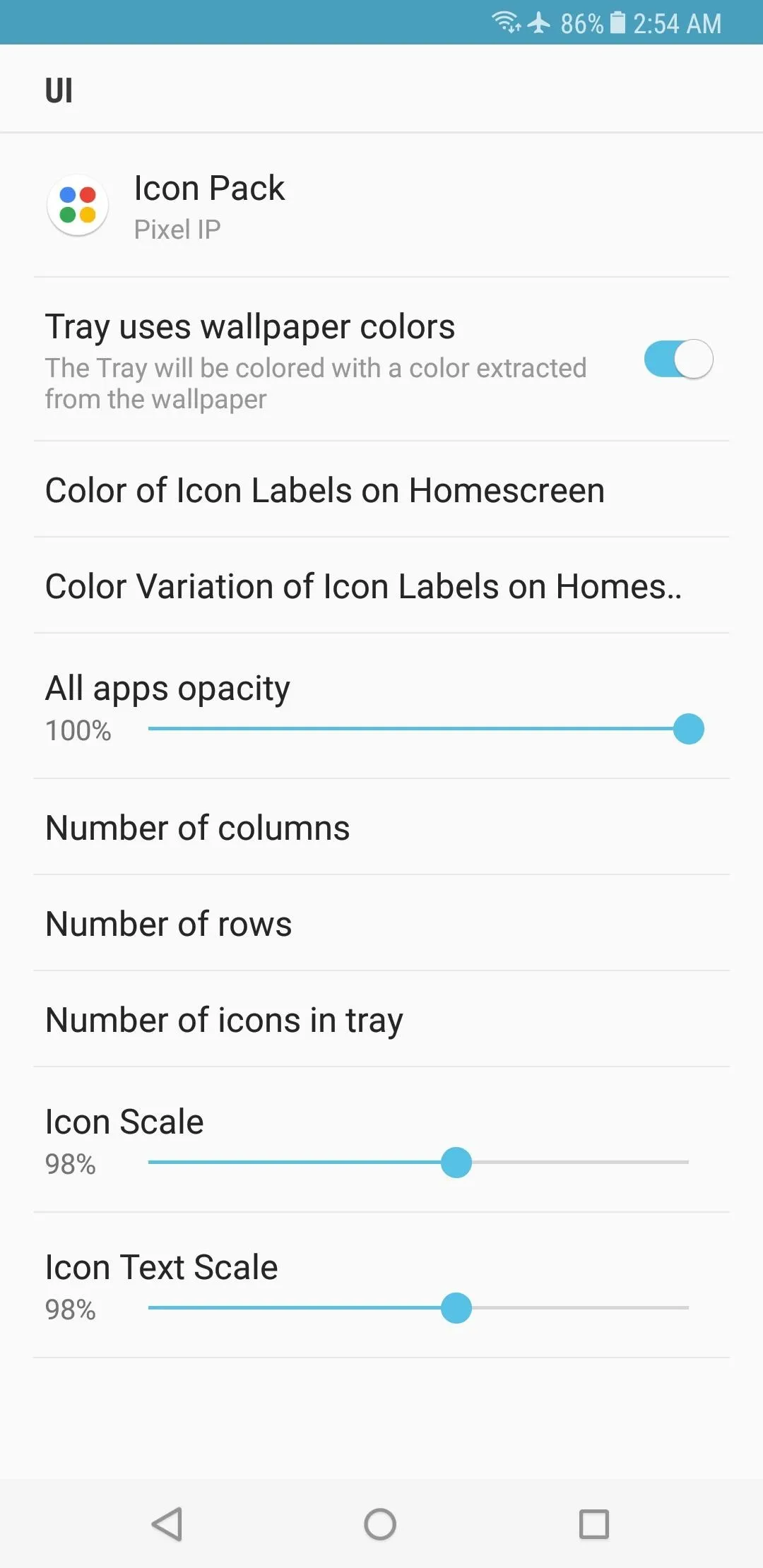Screen dimensions: 763x1568
Task: Open the Icon Pack setting
Action: point(381,206)
